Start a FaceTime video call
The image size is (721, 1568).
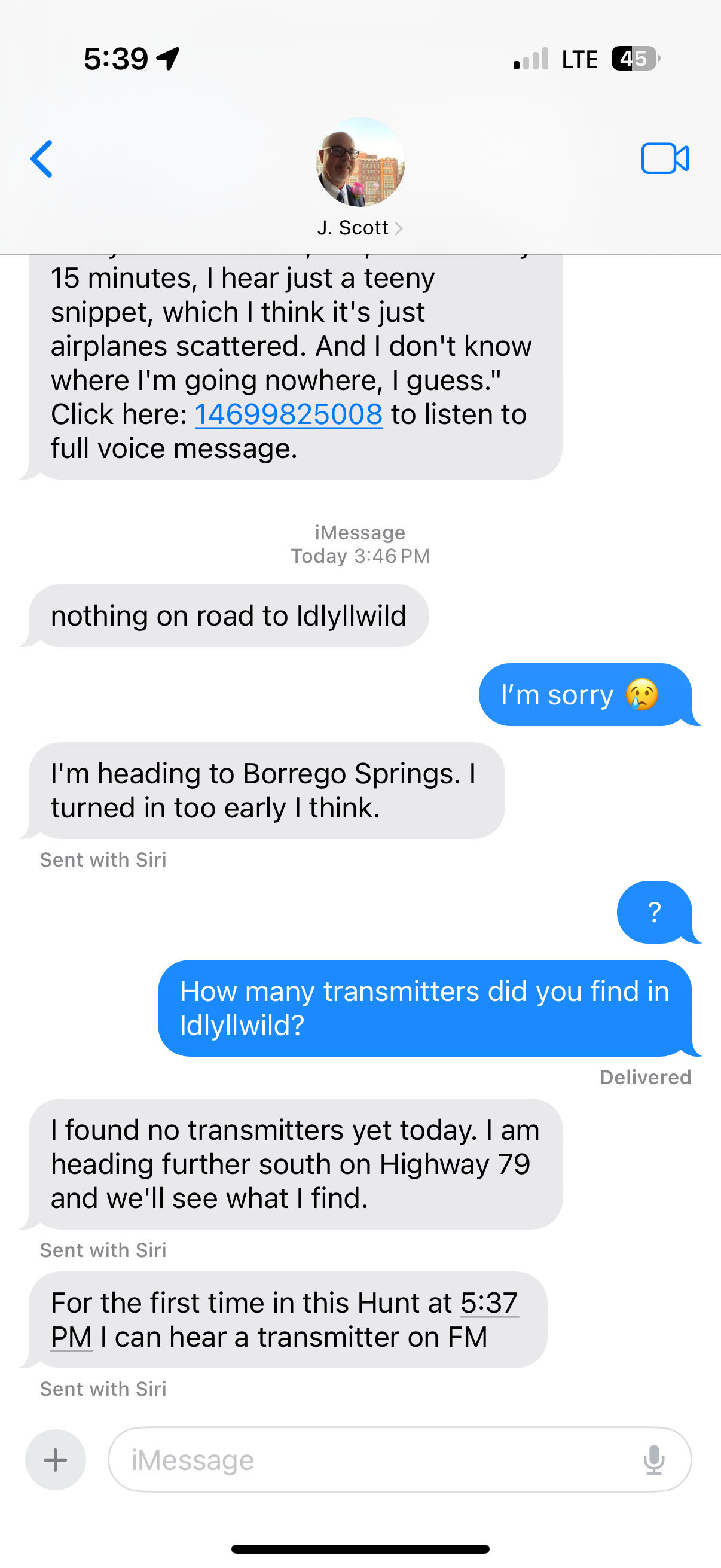pyautogui.click(x=664, y=159)
